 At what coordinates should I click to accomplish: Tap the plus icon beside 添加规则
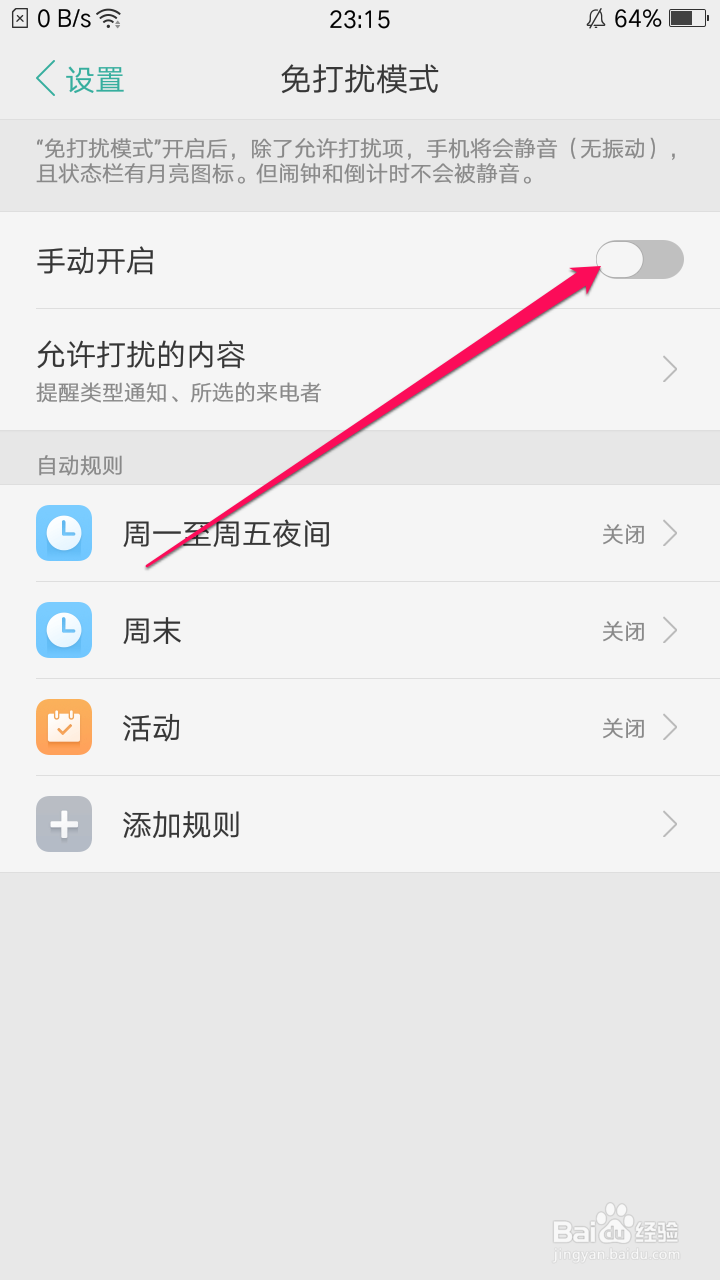[x=63, y=824]
